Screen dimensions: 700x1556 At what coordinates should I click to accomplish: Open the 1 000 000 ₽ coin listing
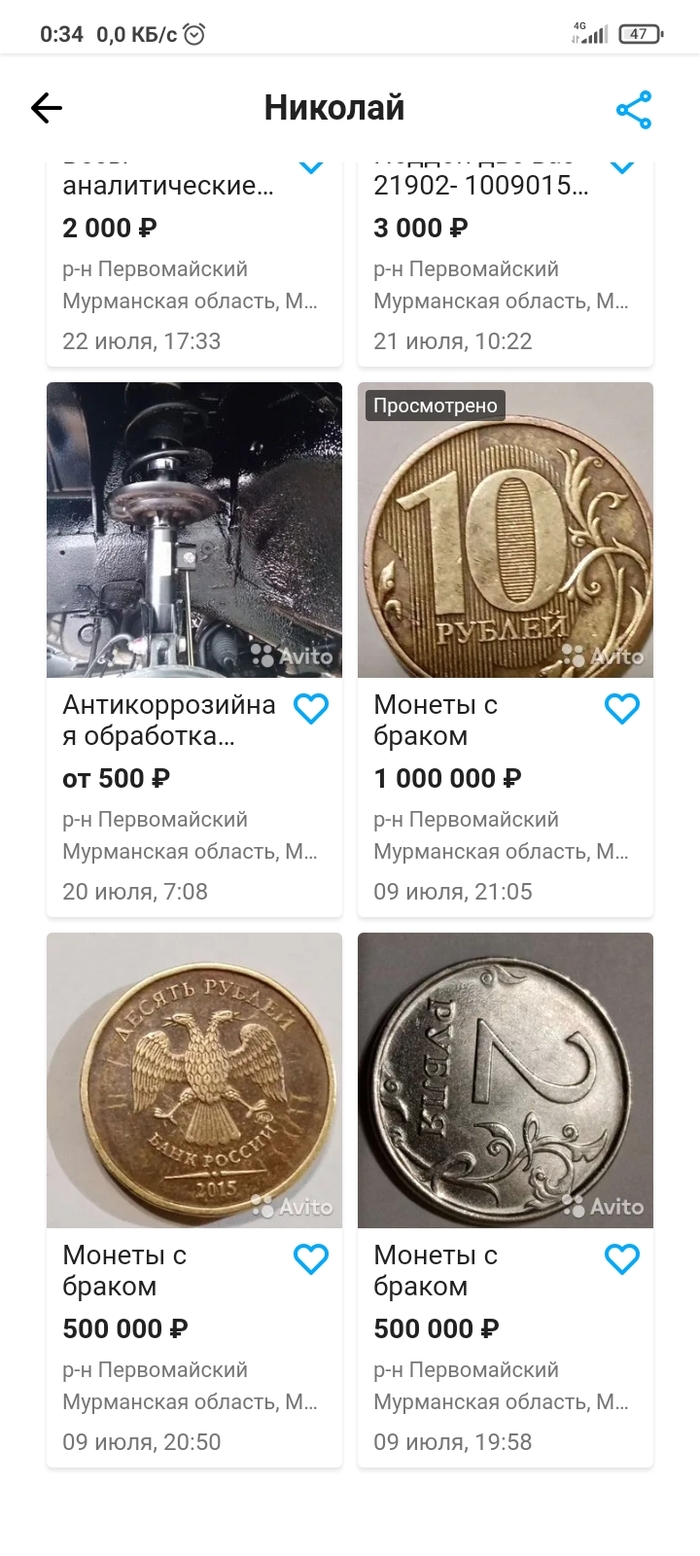point(505,530)
